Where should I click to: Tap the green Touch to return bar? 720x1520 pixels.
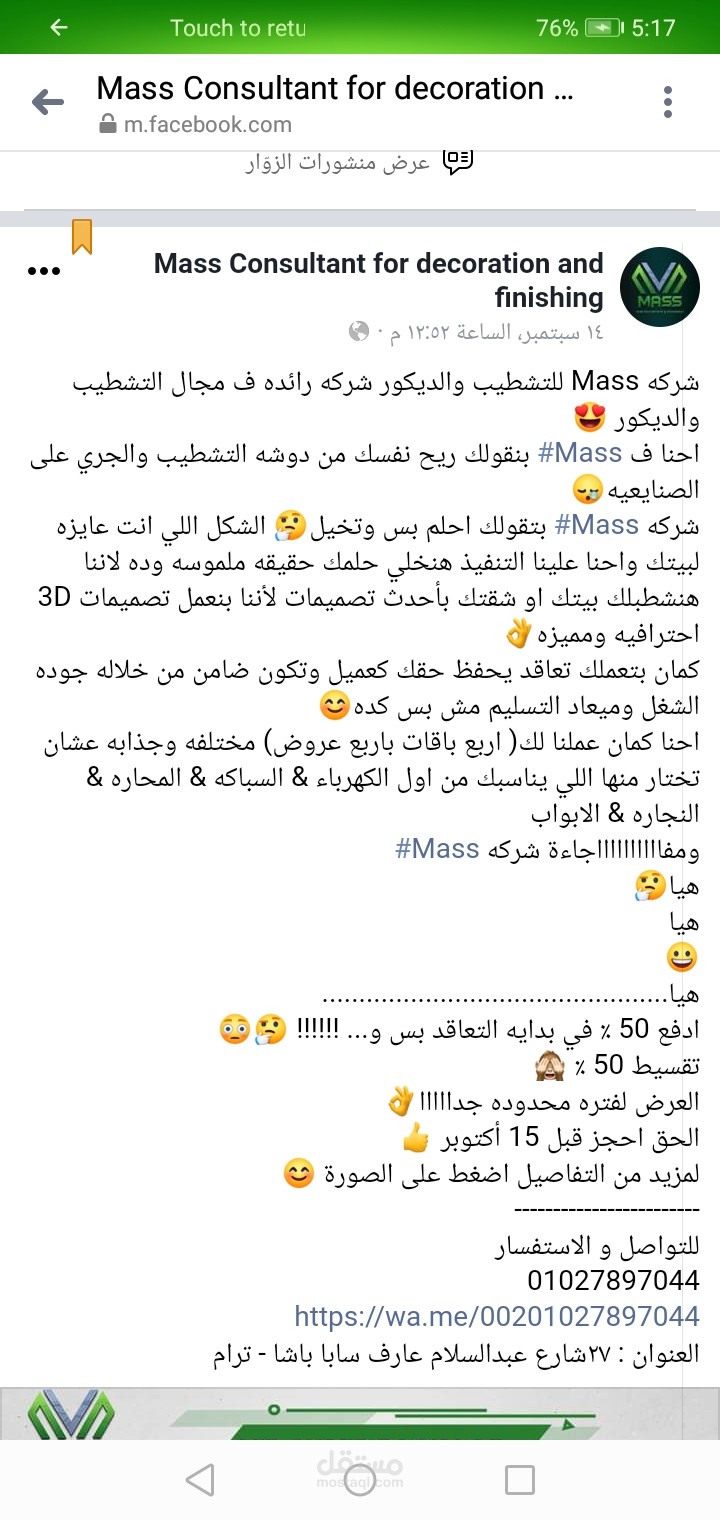(x=238, y=28)
